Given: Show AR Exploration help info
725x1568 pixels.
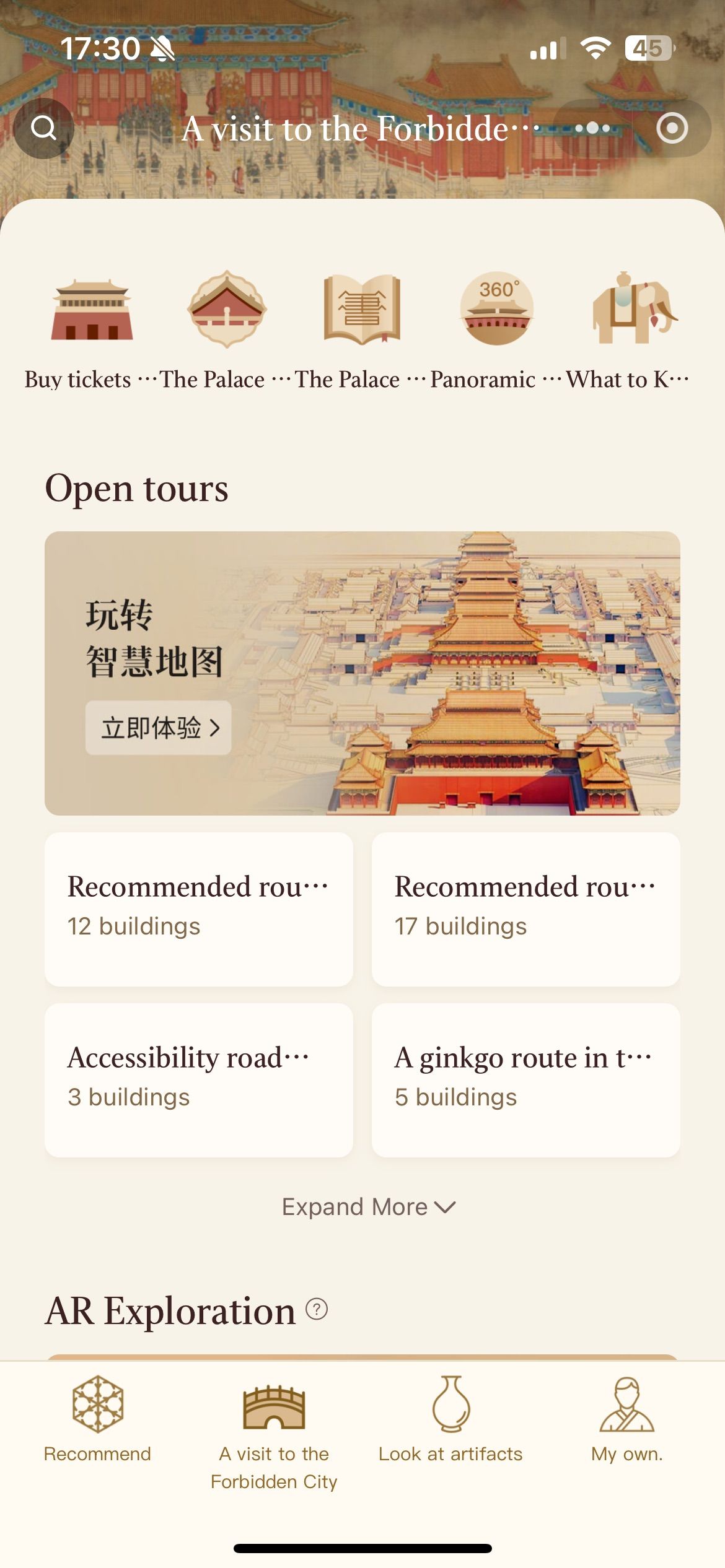Looking at the screenshot, I should tap(317, 1309).
